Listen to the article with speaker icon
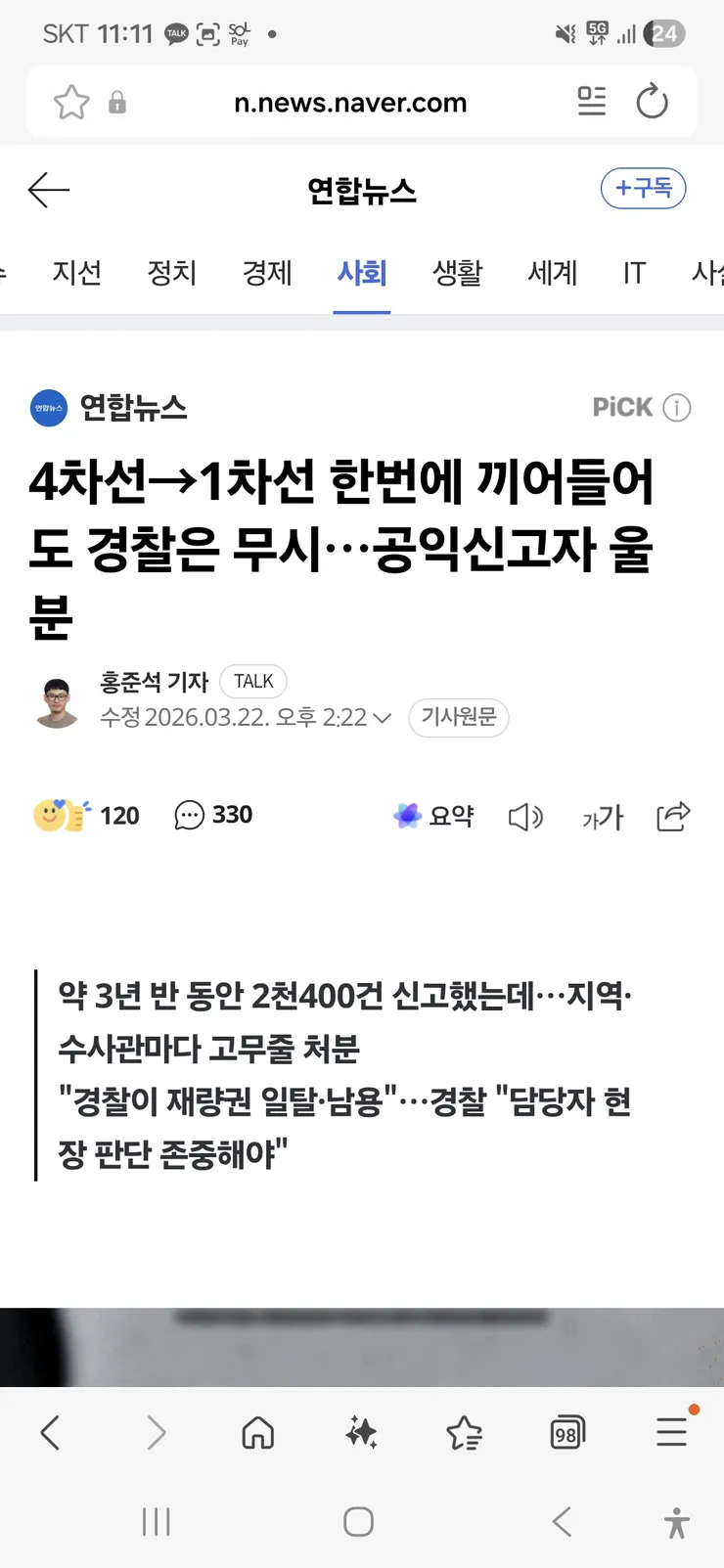This screenshot has height=1568, width=724. point(525,816)
